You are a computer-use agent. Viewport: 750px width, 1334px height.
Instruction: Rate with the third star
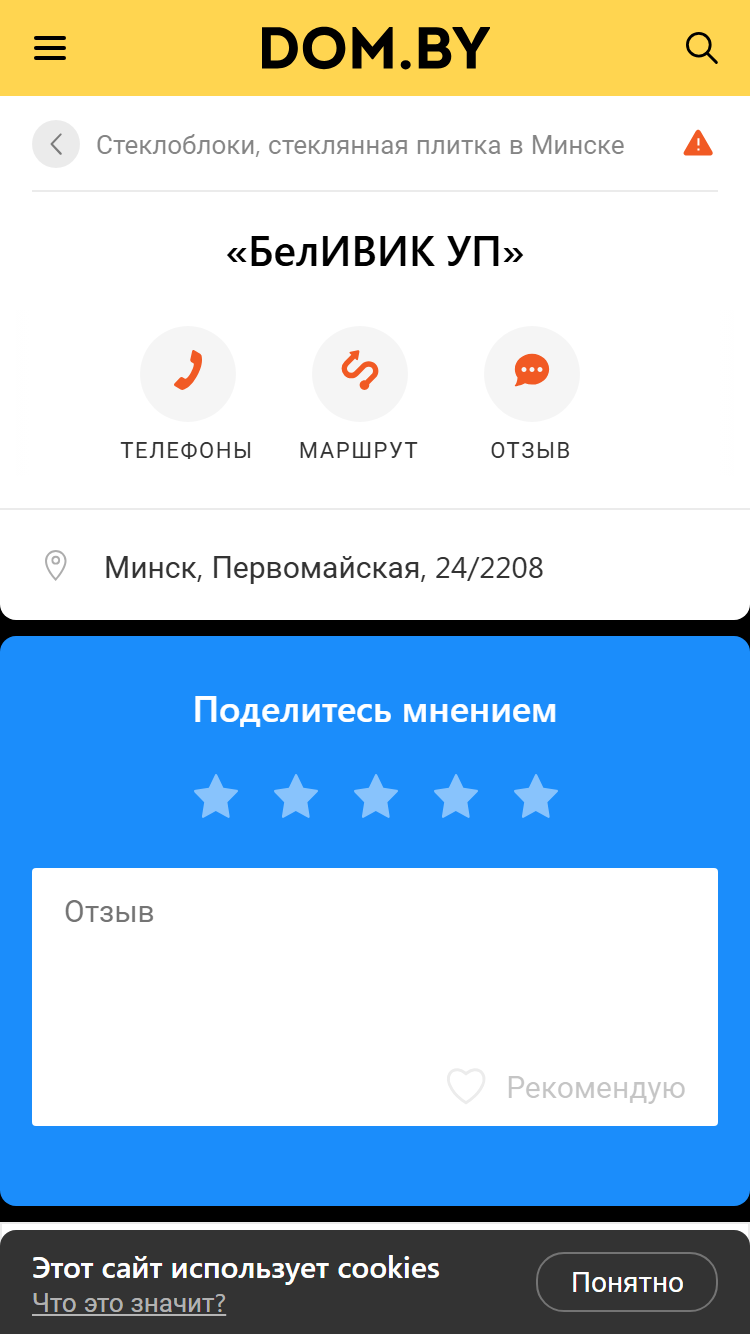(376, 797)
